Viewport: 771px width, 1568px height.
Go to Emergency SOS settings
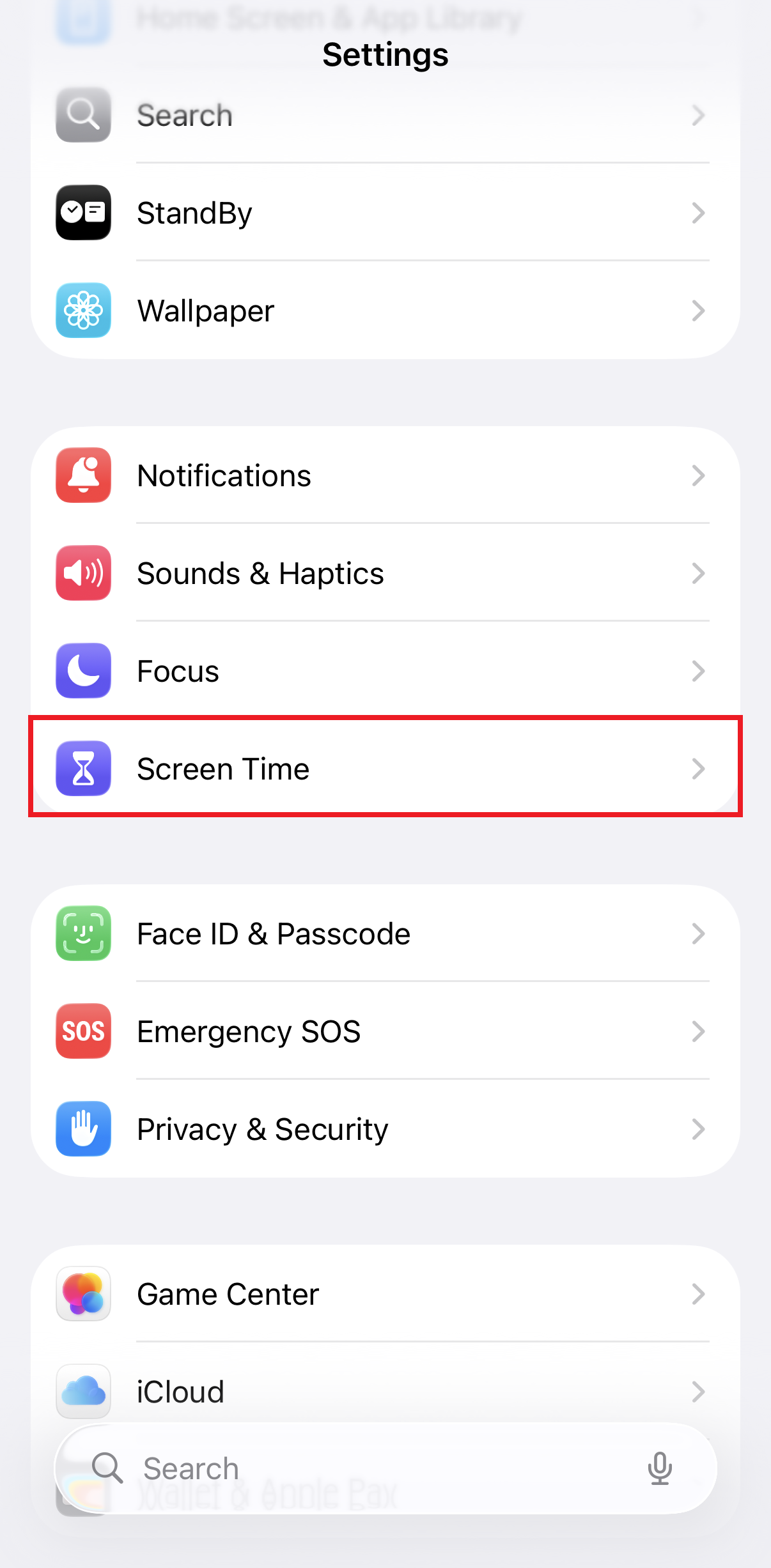click(384, 1031)
